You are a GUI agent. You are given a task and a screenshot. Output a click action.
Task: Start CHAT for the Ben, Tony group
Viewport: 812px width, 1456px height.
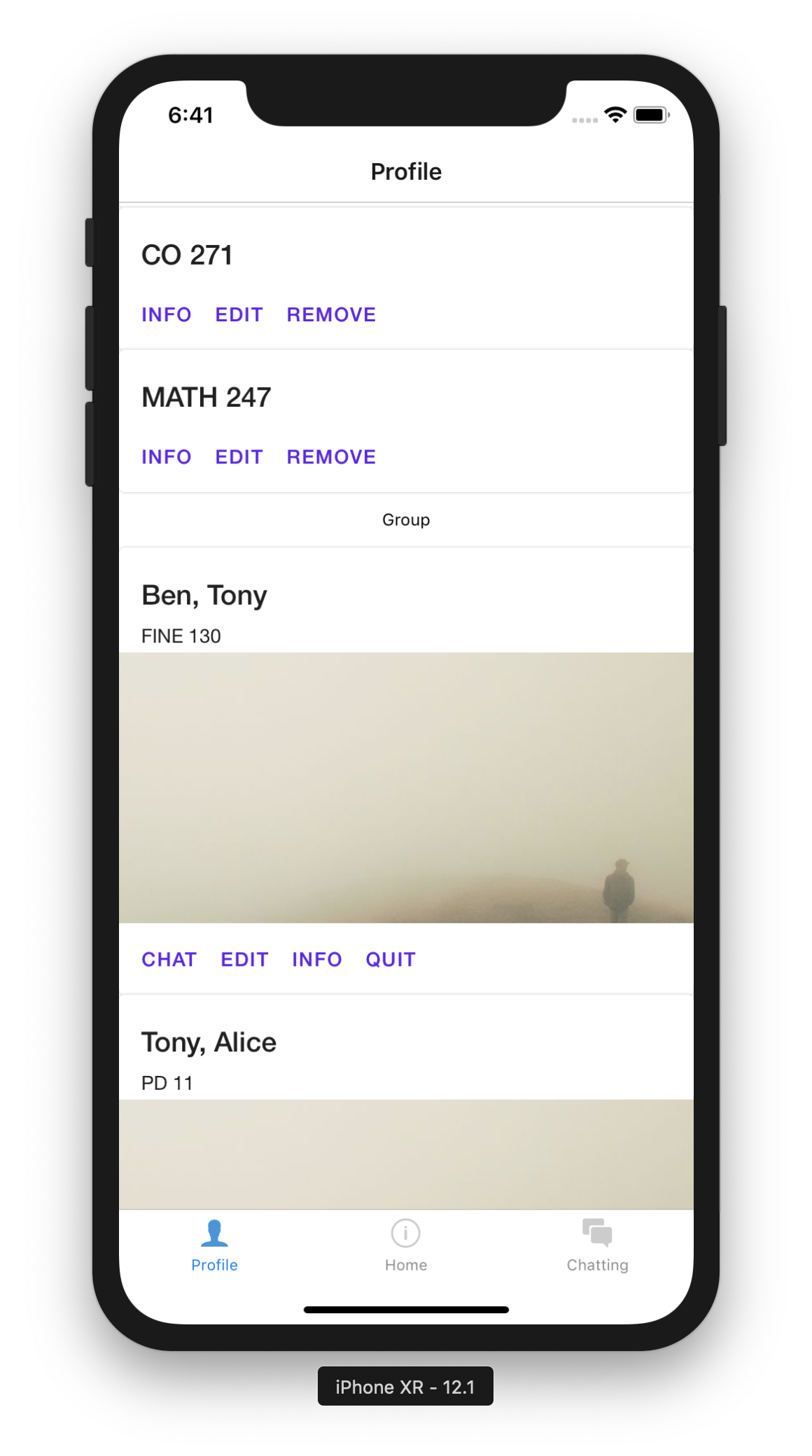coord(169,959)
